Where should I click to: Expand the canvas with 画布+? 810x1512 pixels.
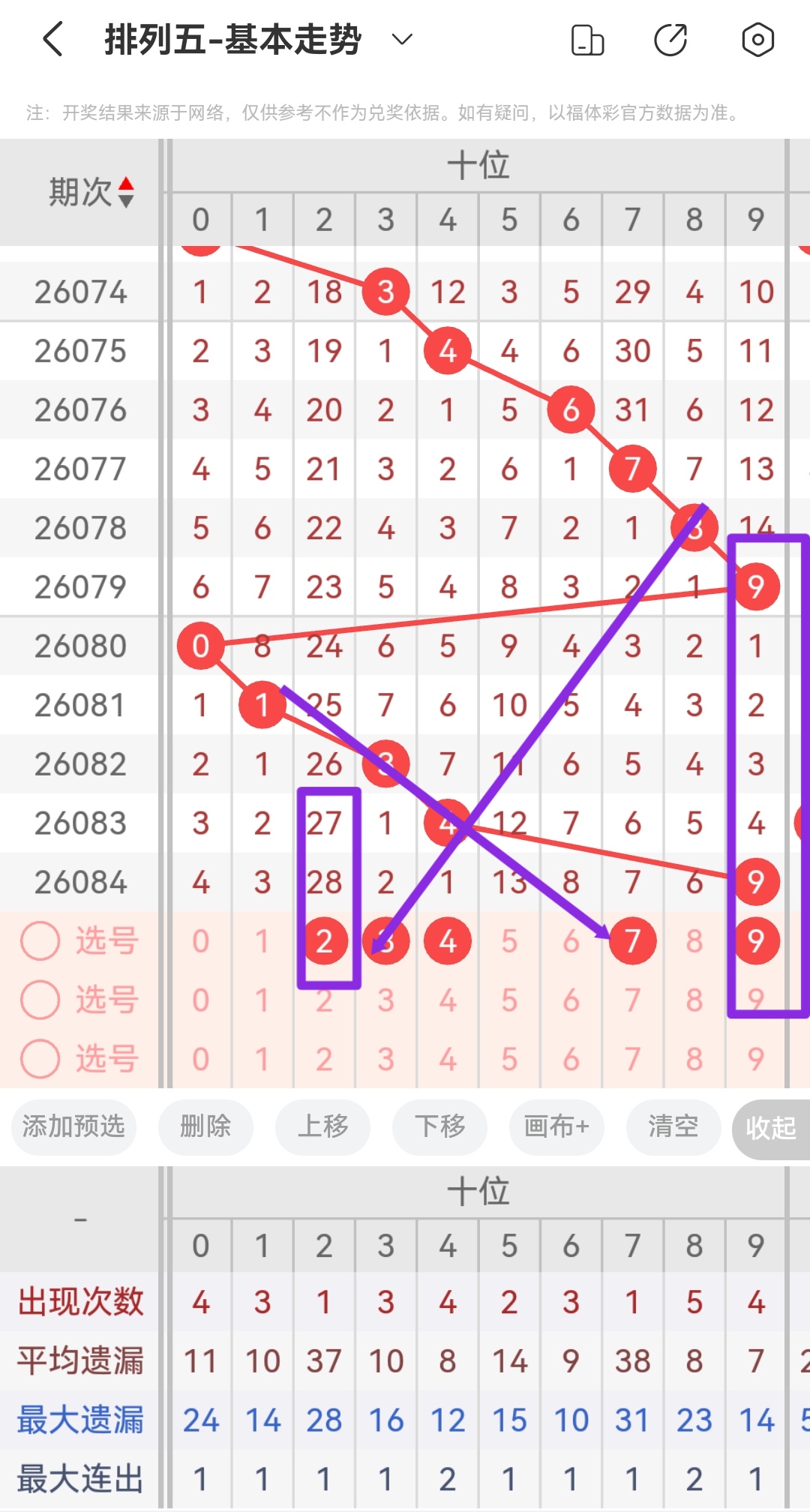pos(556,1127)
